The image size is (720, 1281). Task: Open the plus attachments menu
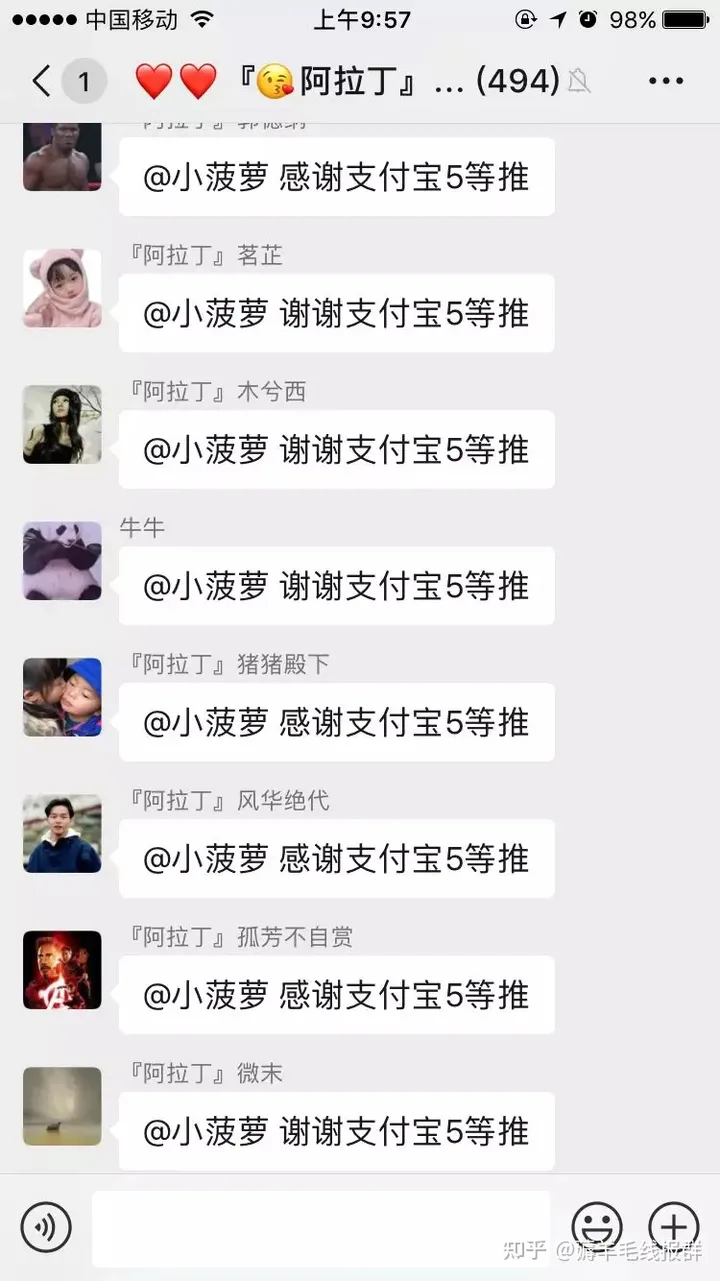pos(673,1226)
